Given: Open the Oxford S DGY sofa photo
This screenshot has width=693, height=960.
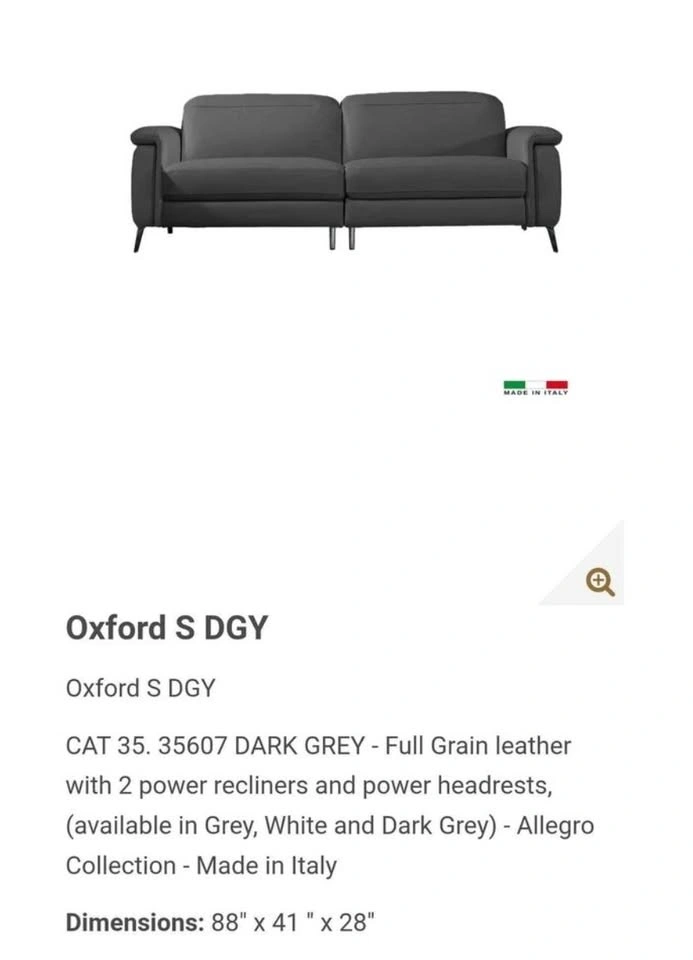Looking at the screenshot, I should pos(346,172).
